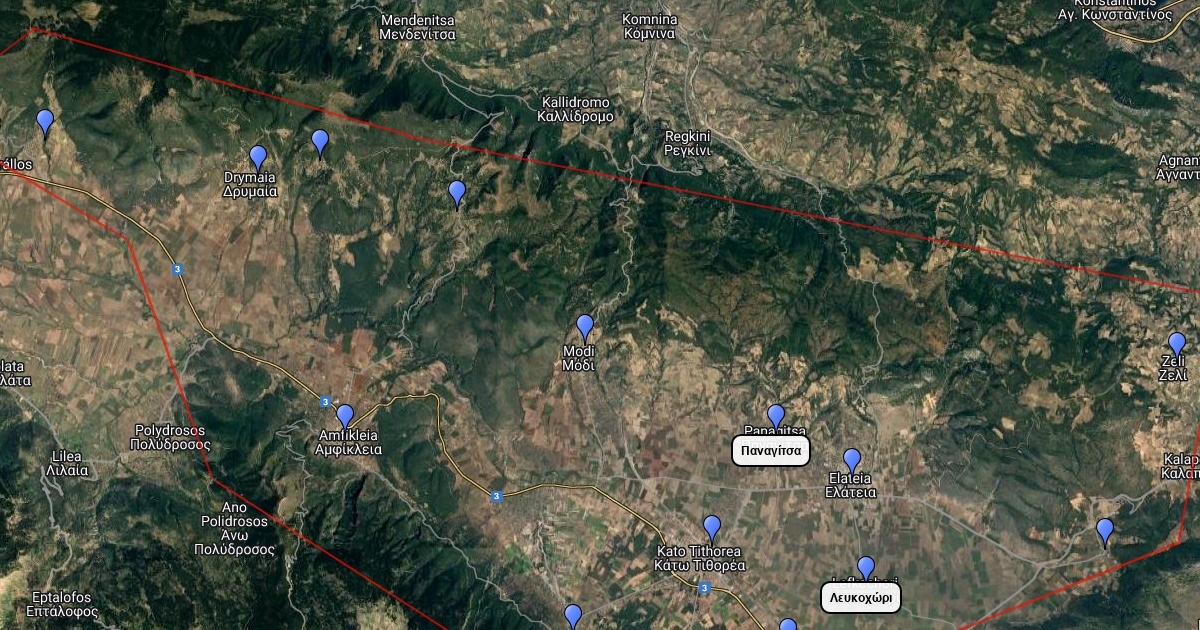Open the marker above Kato Tithorea
This screenshot has width=1200, height=630.
(712, 528)
